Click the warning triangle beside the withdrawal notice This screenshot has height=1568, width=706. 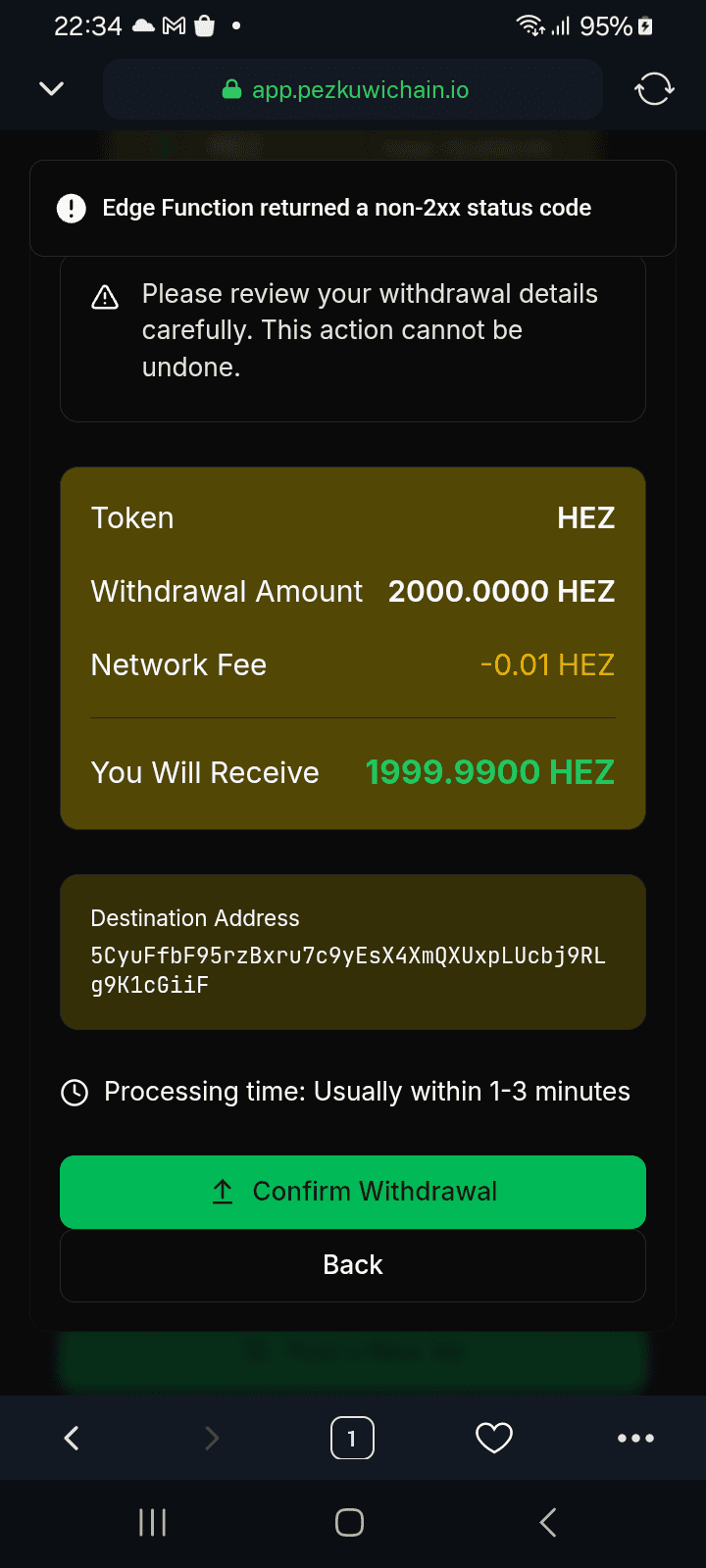105,296
